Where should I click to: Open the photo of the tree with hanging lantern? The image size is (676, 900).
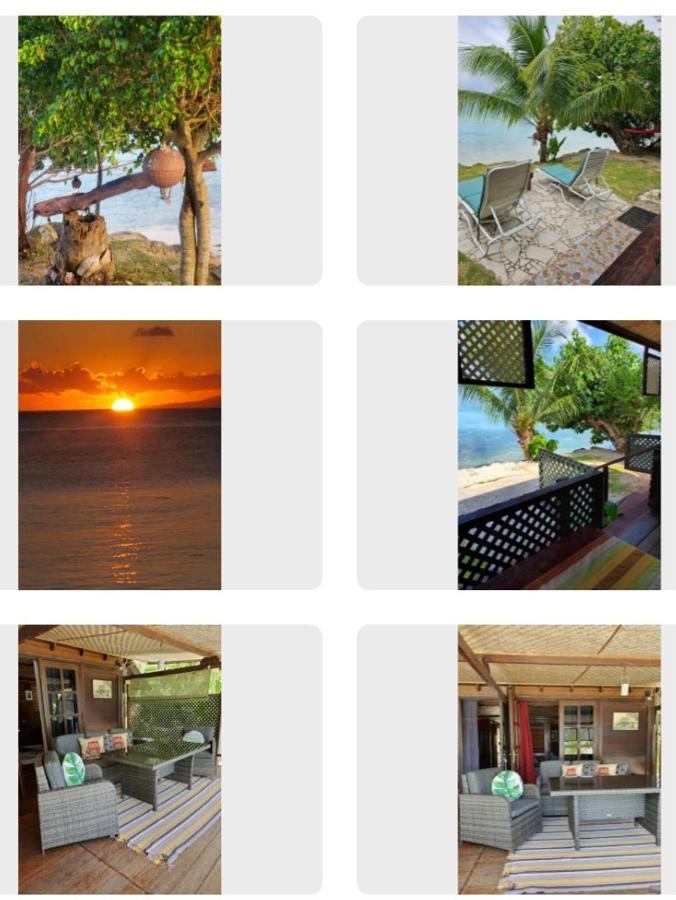coord(120,150)
